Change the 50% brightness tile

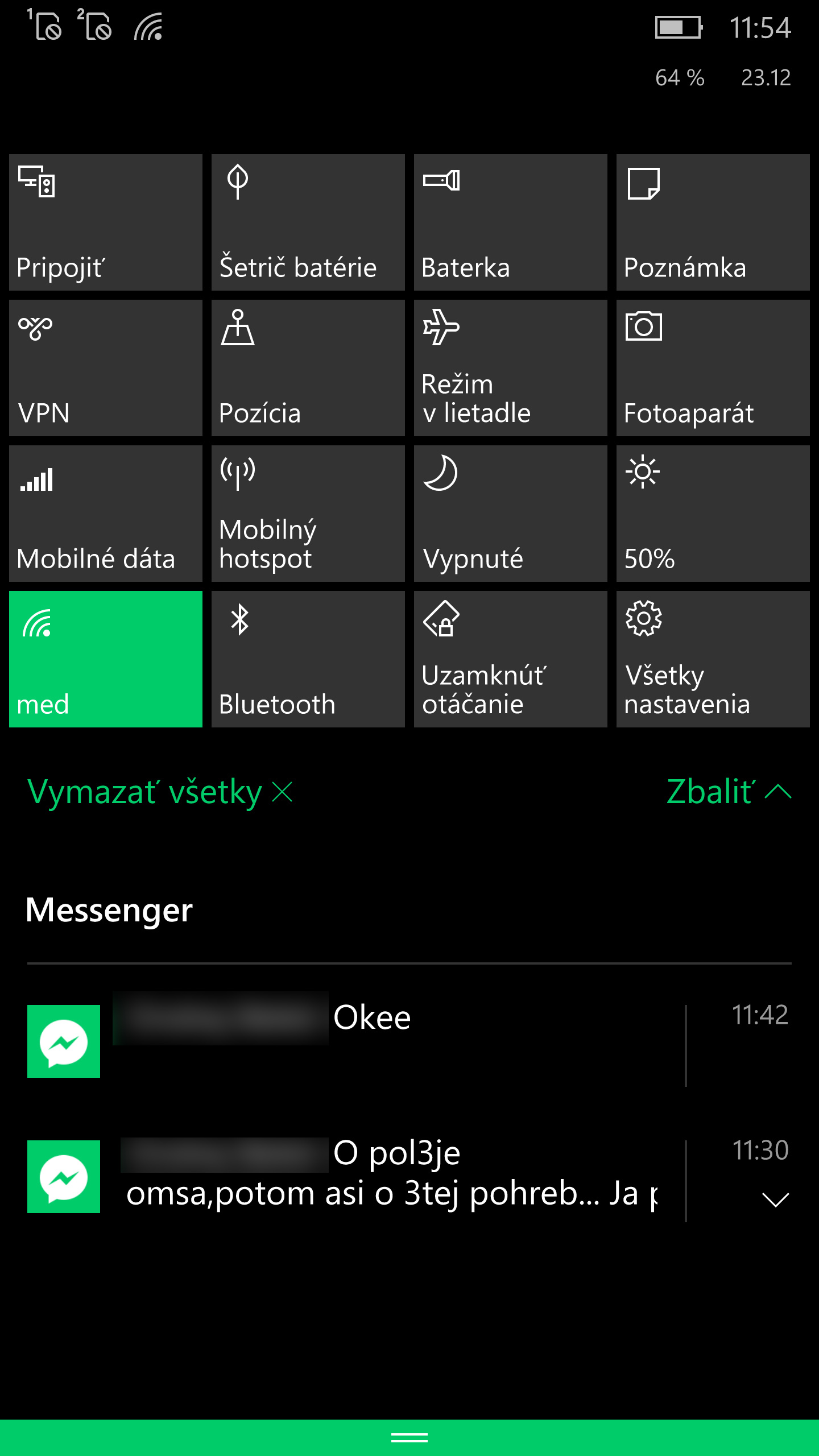pos(713,514)
